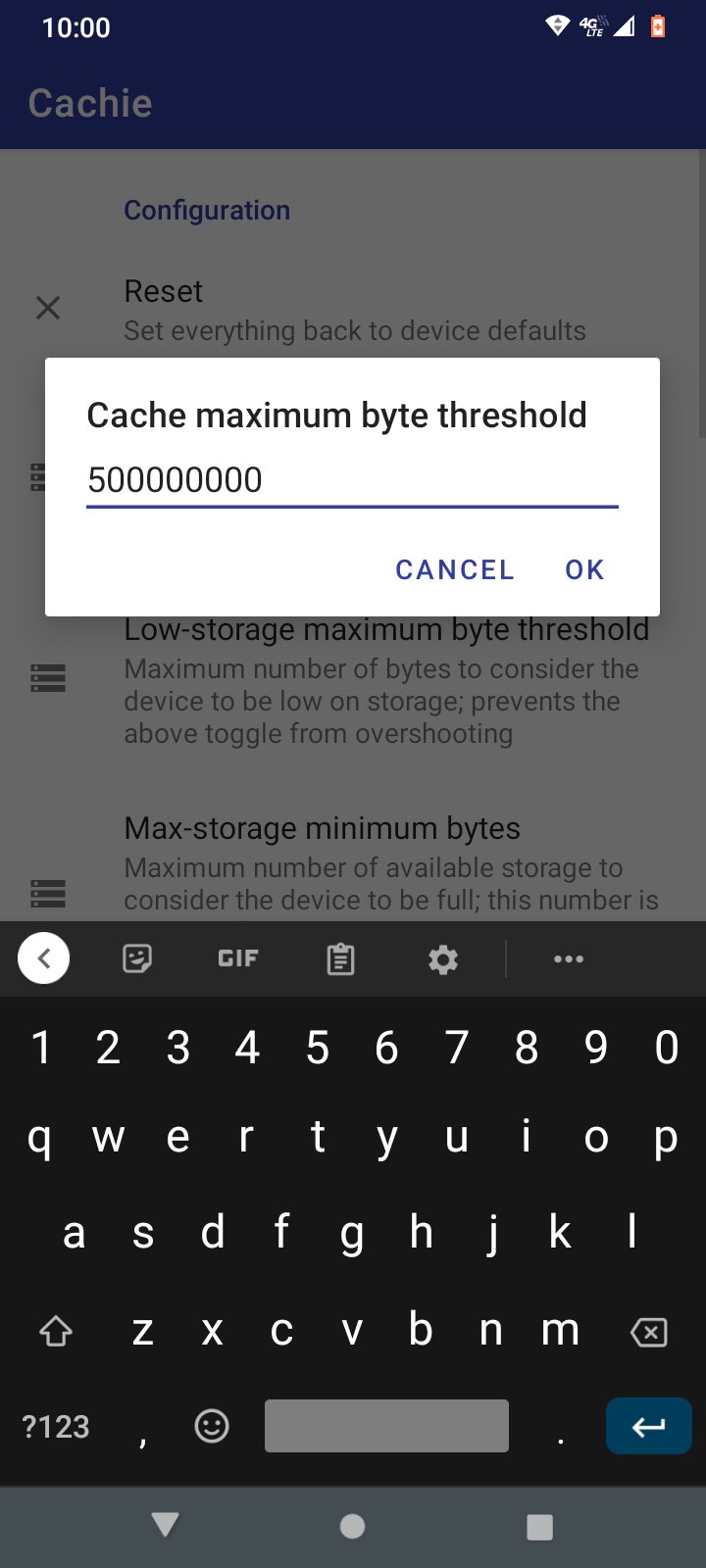Open the clipboard icon on keyboard toolbar
The width and height of the screenshot is (706, 1568).
(x=338, y=958)
